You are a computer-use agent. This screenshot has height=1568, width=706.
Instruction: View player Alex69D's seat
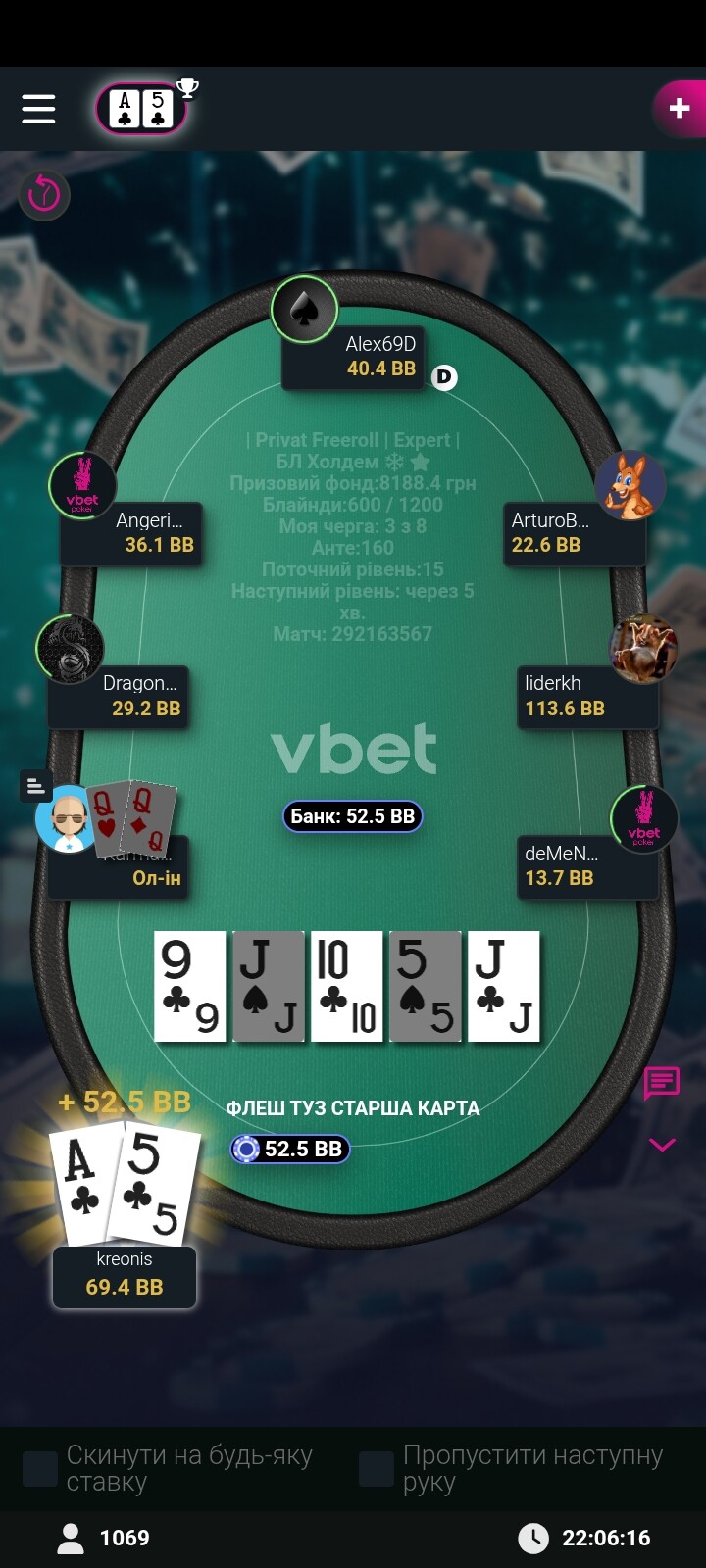[x=353, y=357]
